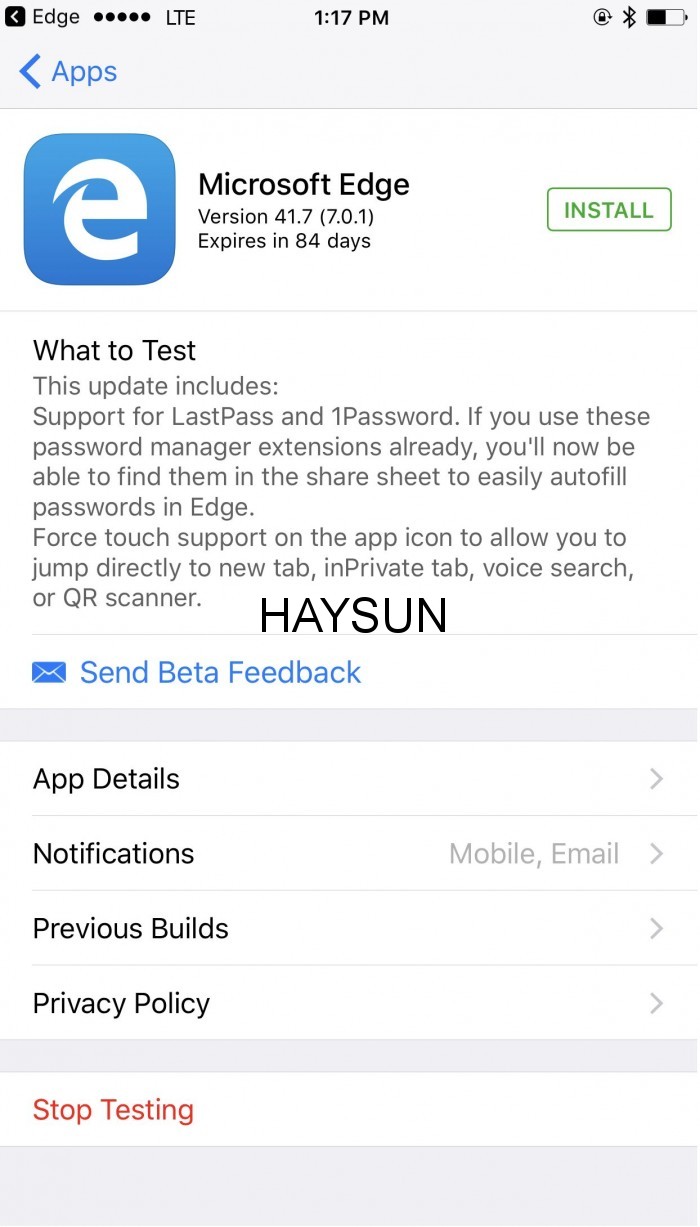The width and height of the screenshot is (700, 1227).
Task: View Previous Builds
Action: click(x=348, y=928)
